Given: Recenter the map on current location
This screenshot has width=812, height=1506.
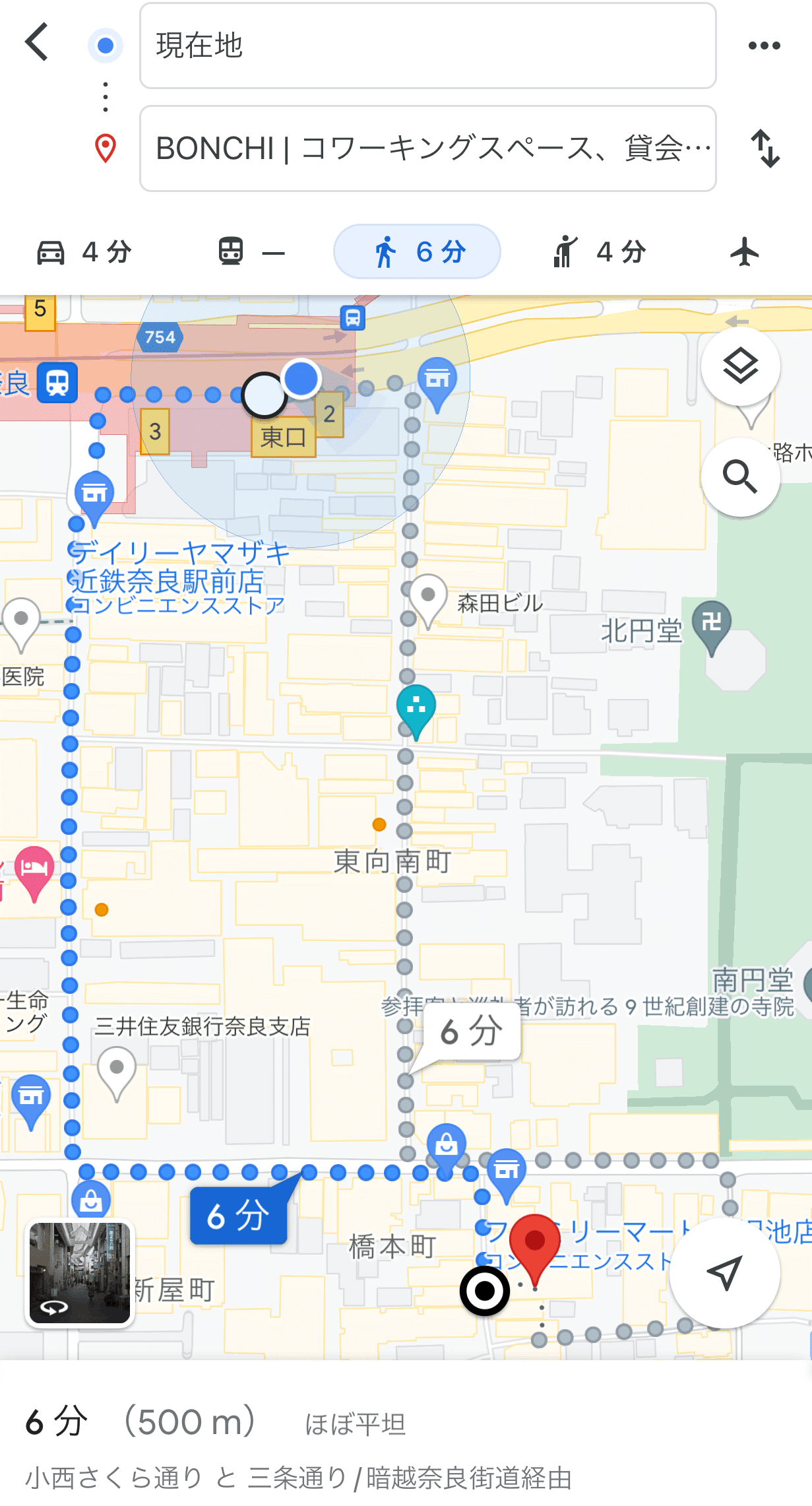Looking at the screenshot, I should (724, 1272).
